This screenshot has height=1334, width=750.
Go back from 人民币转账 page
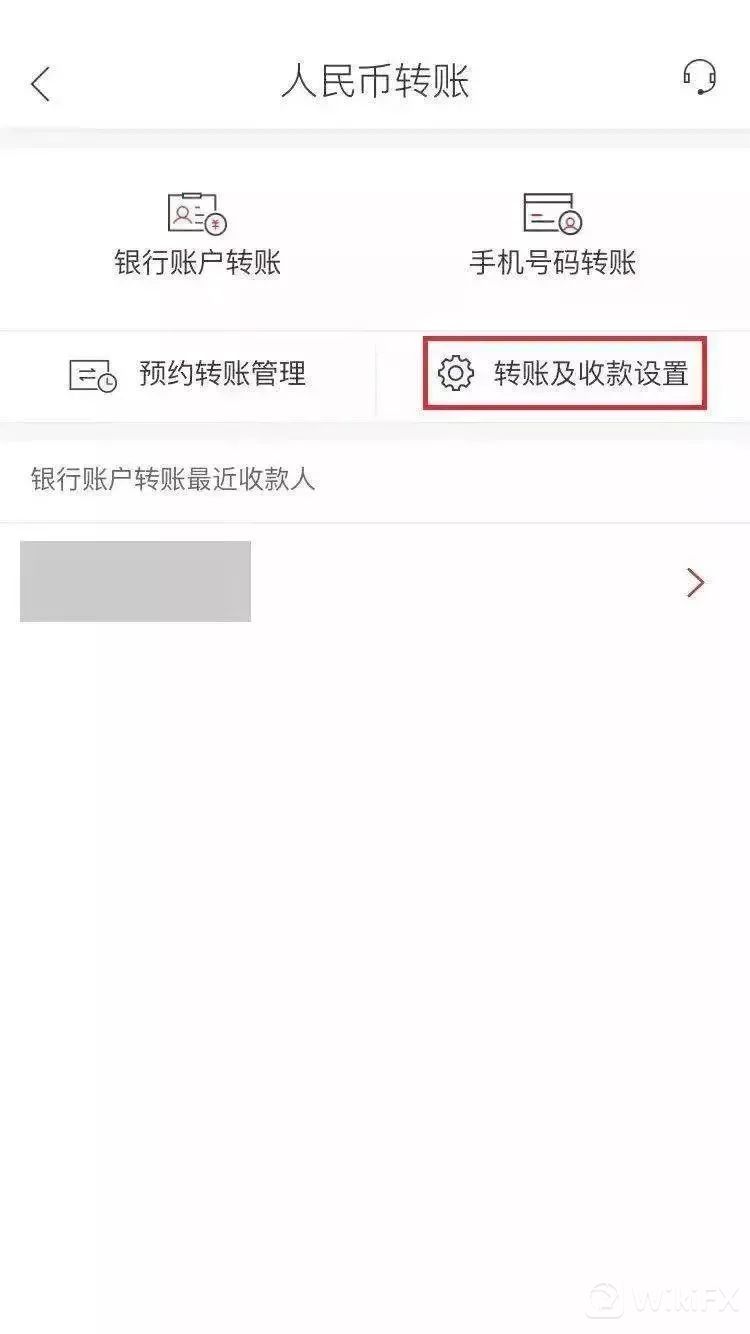(x=41, y=84)
